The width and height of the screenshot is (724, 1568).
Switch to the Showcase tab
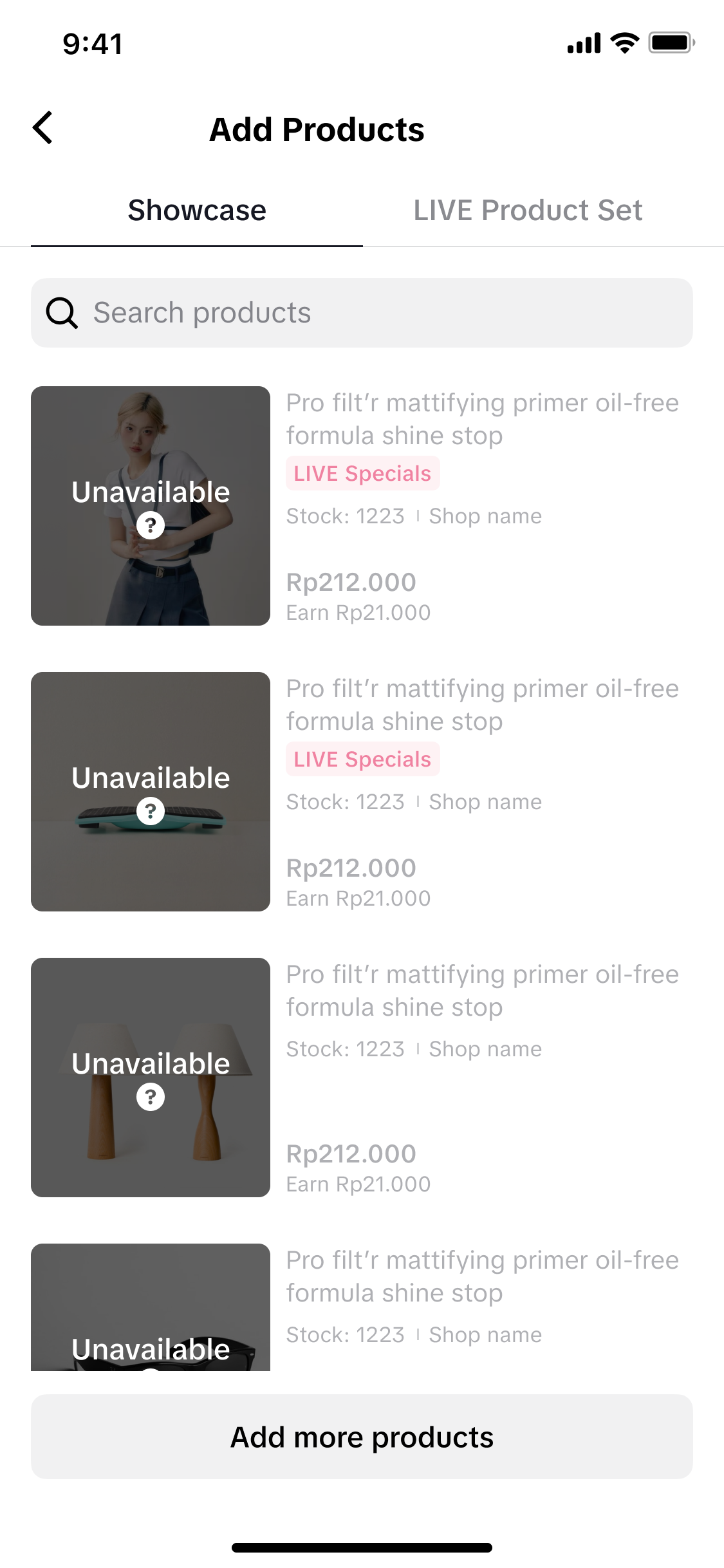coord(197,210)
